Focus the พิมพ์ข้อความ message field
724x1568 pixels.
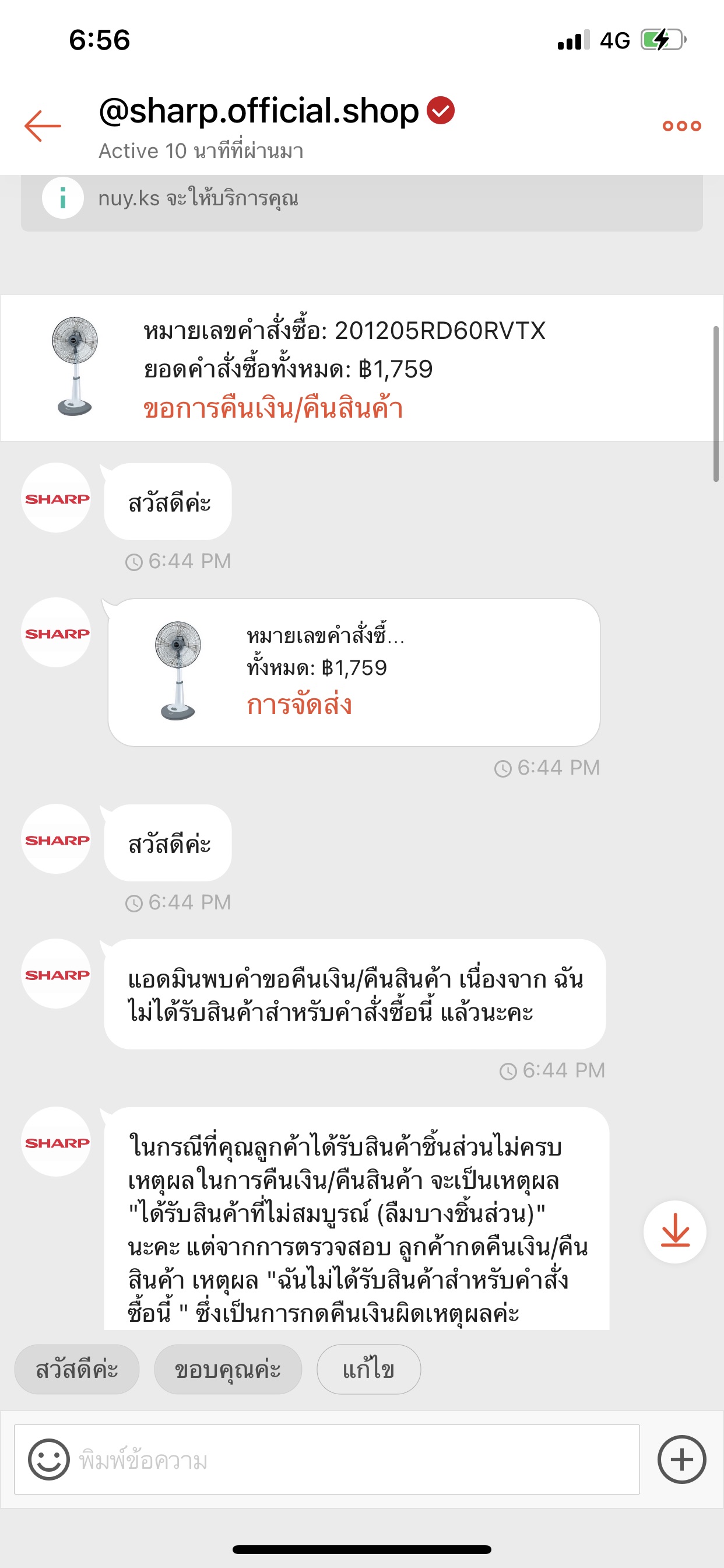click(353, 1459)
